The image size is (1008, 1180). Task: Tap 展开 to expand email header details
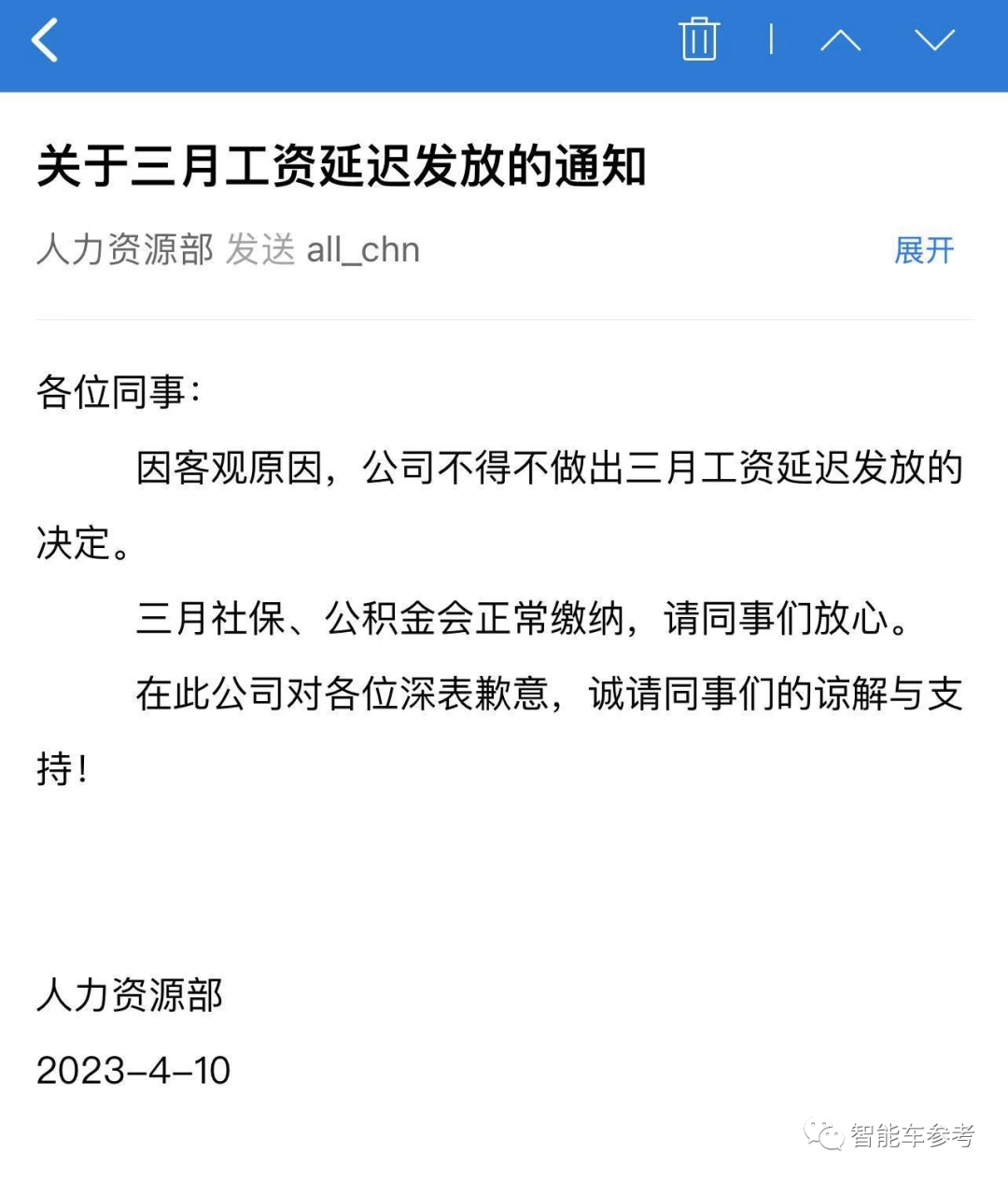click(x=925, y=250)
